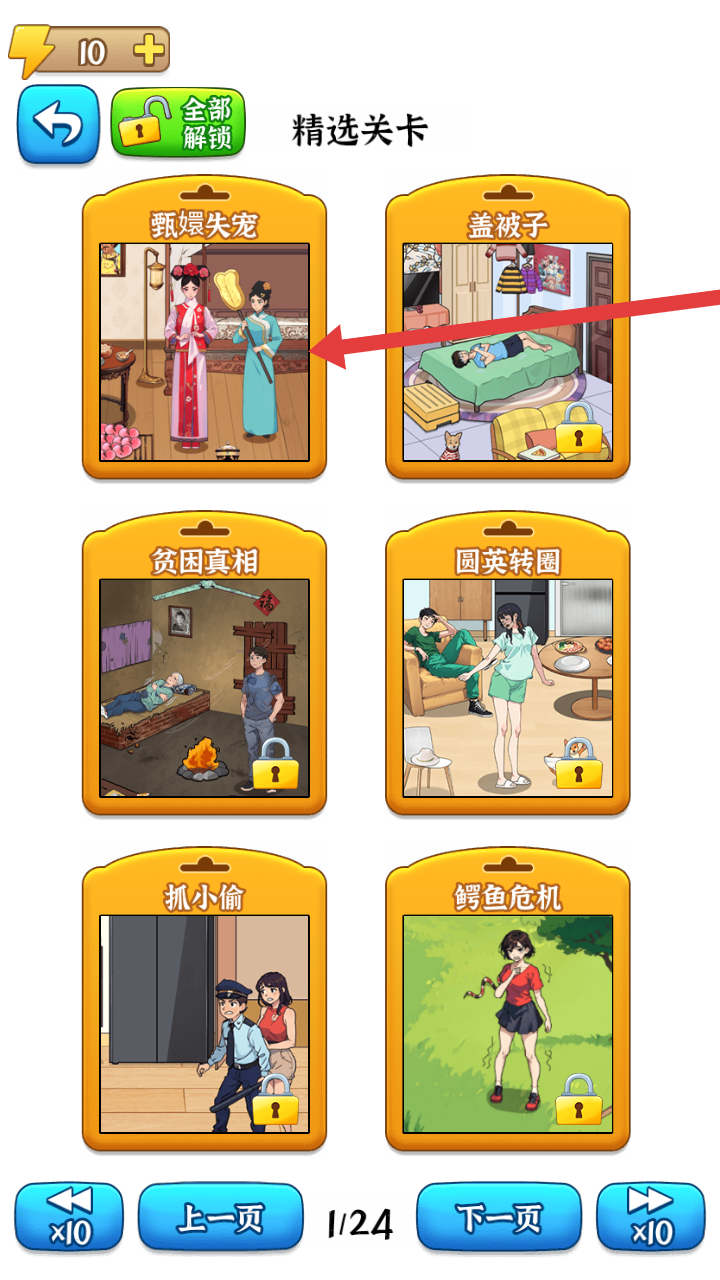Tap 全部解锁 to unlock all levels
Viewport: 720px width, 1280px height.
tap(177, 124)
